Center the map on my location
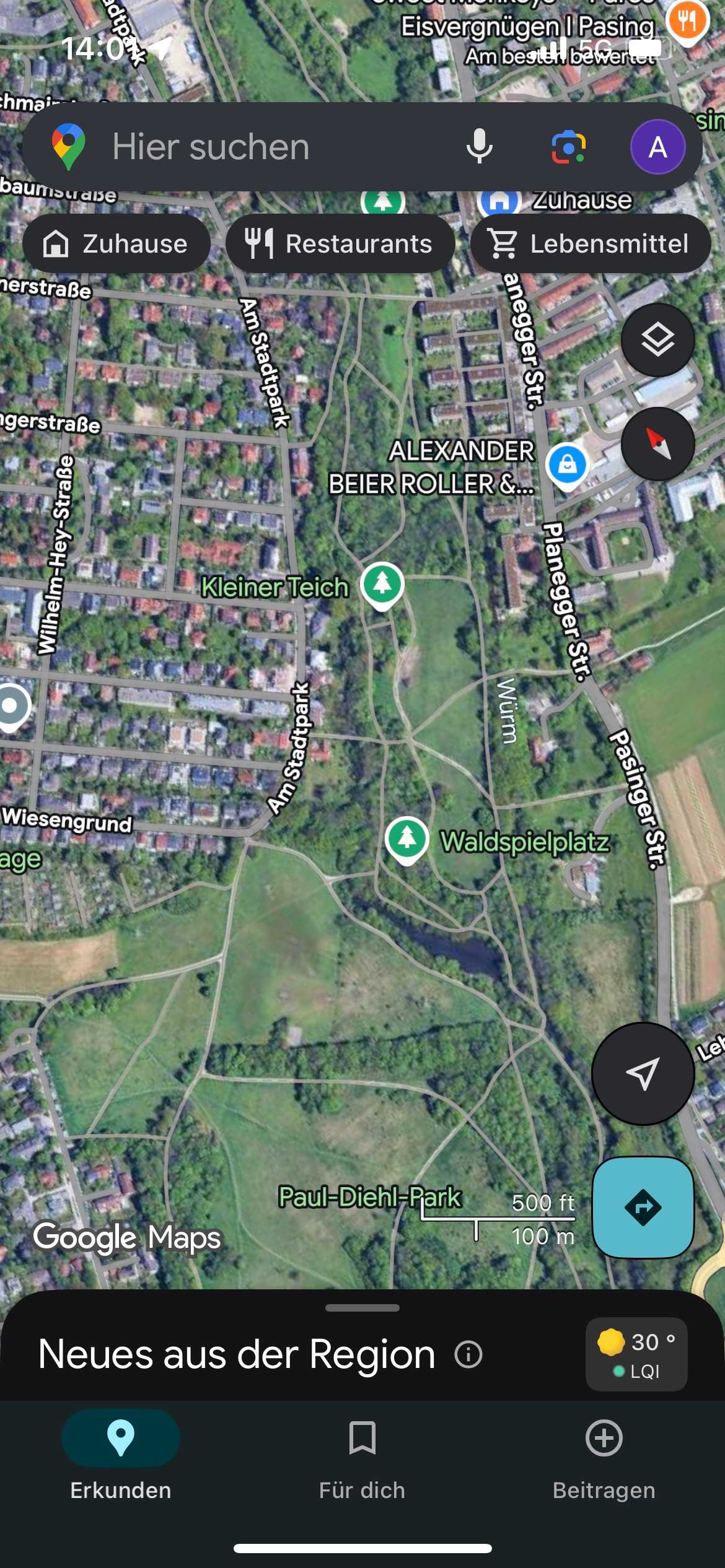Screen dimensions: 725x1568 643,1074
